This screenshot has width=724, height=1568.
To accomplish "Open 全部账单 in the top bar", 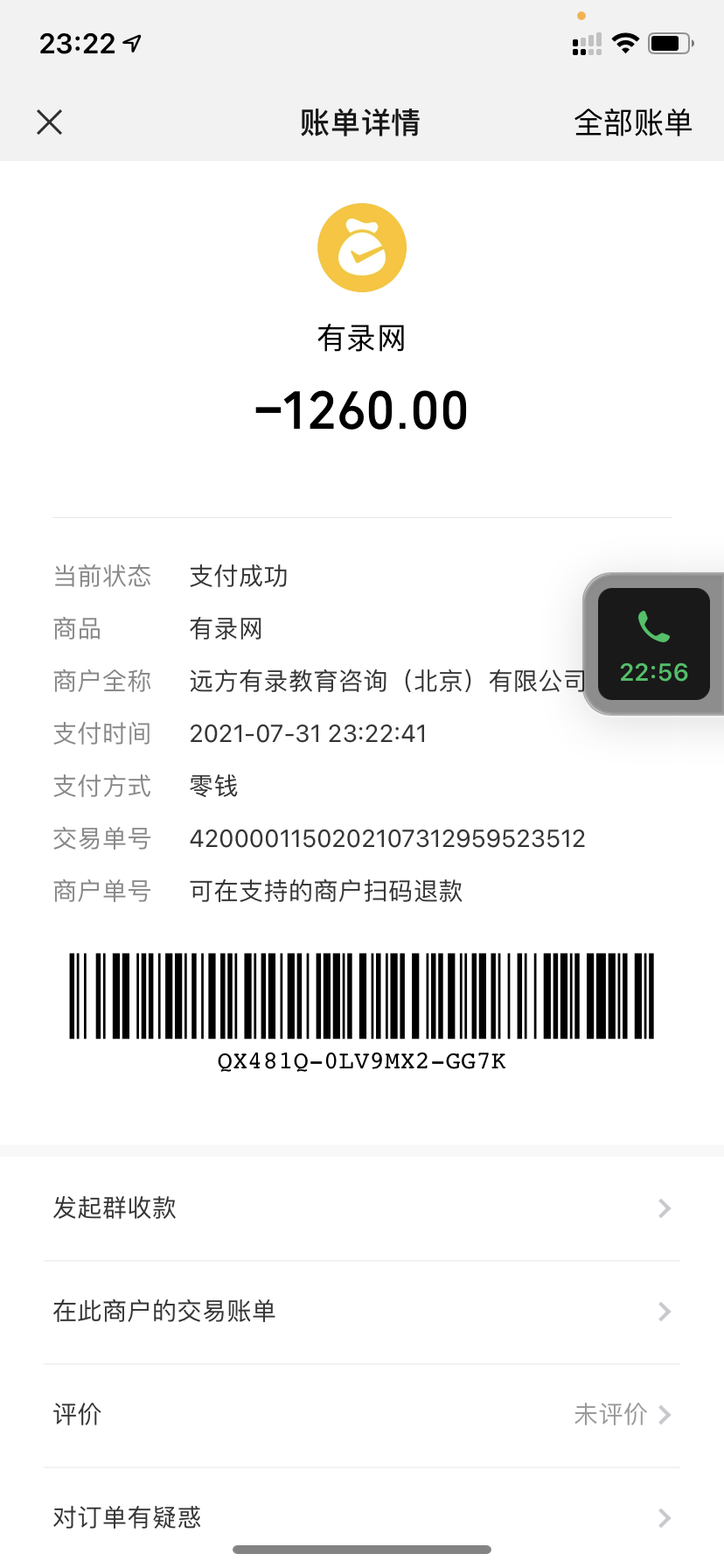I will 632,122.
